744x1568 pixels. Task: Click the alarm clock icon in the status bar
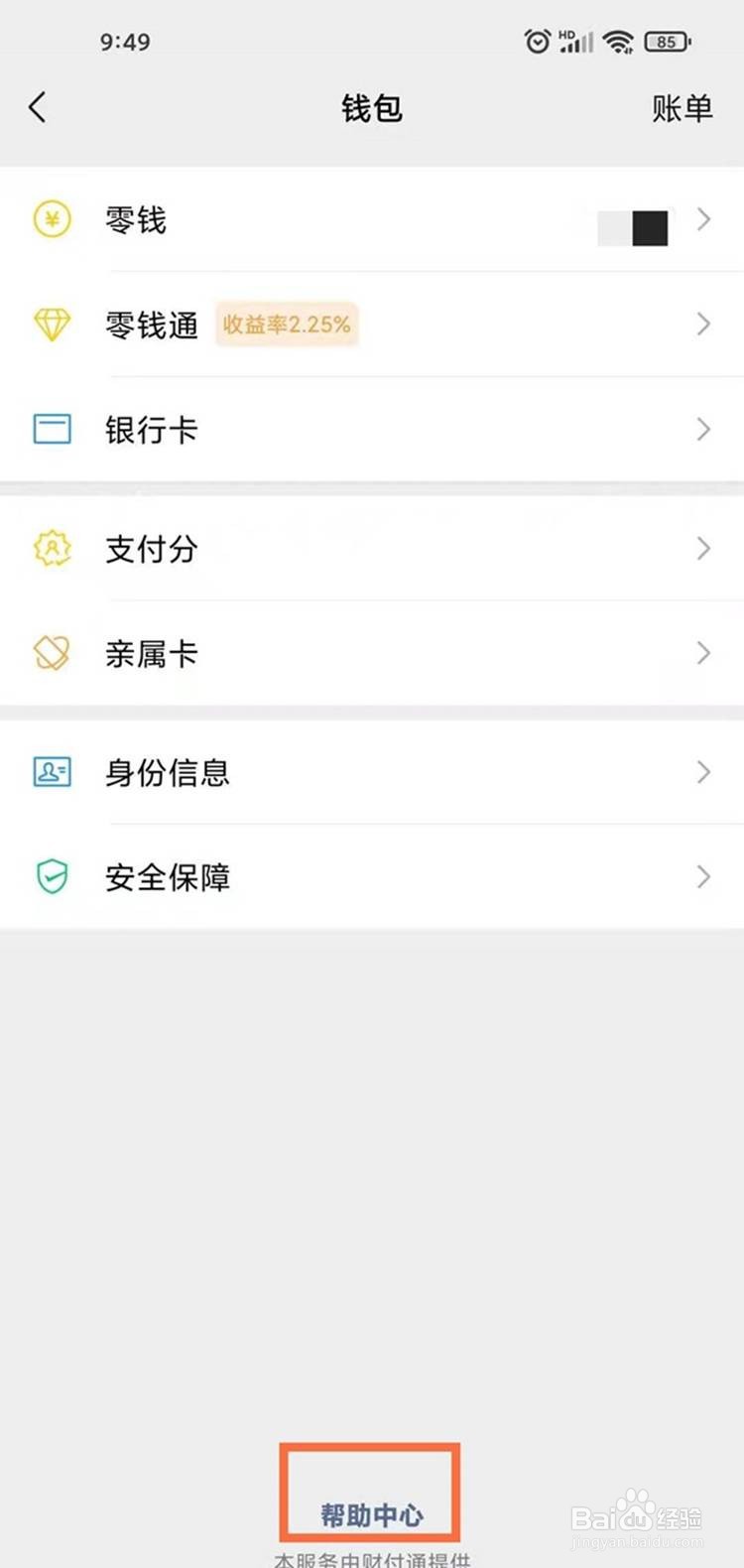536,42
